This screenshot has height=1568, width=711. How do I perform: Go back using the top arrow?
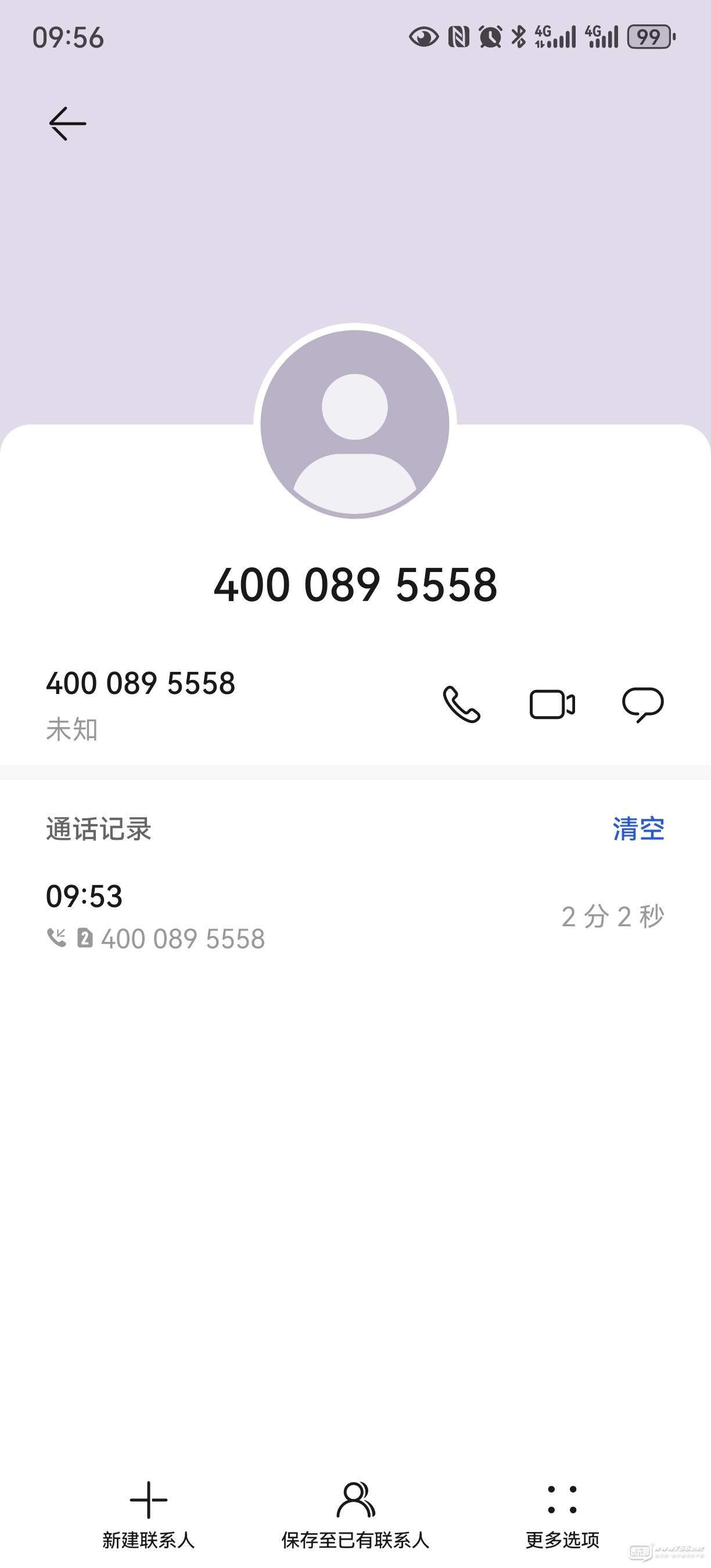pyautogui.click(x=67, y=124)
